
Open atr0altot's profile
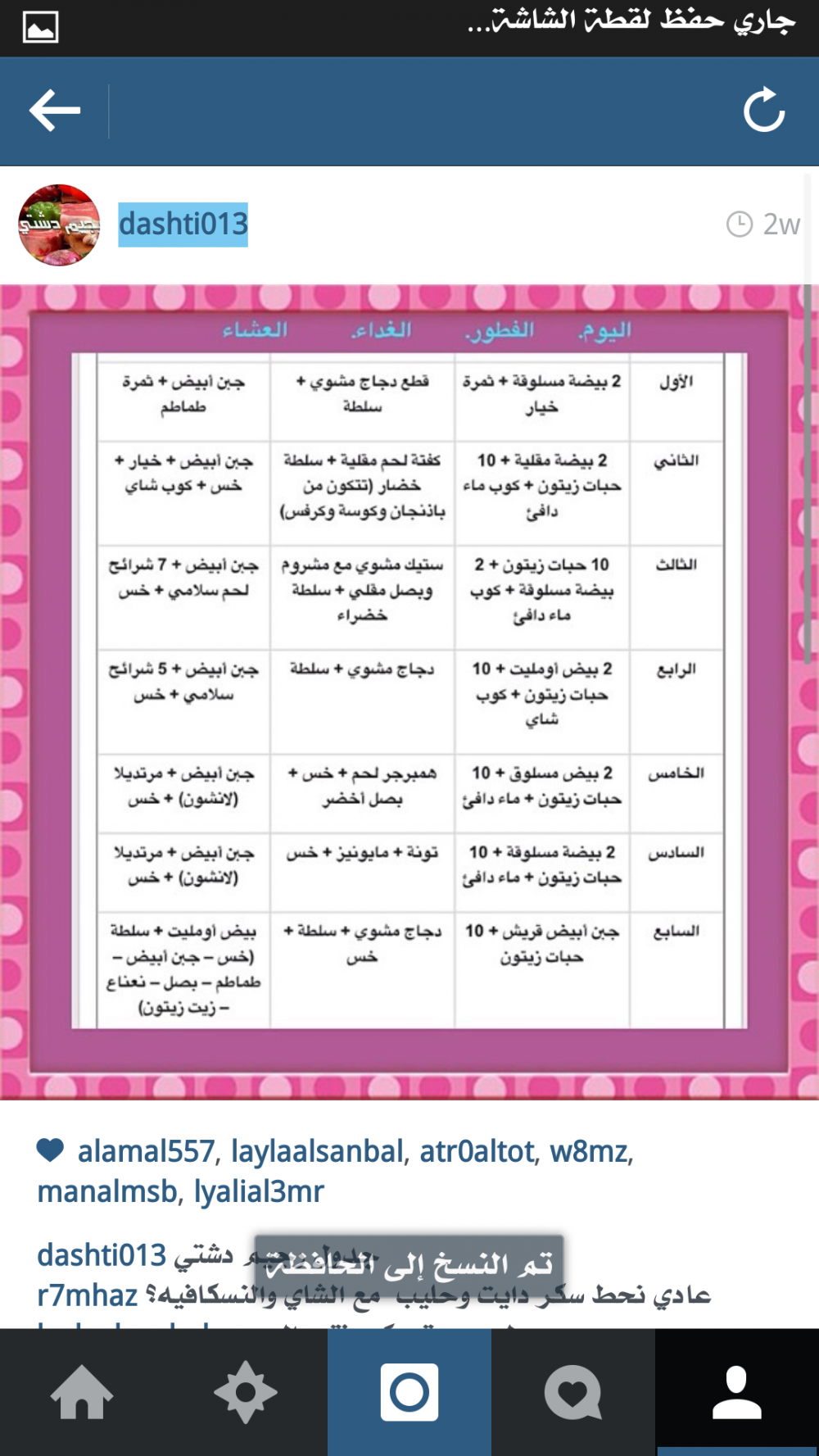(477, 1151)
